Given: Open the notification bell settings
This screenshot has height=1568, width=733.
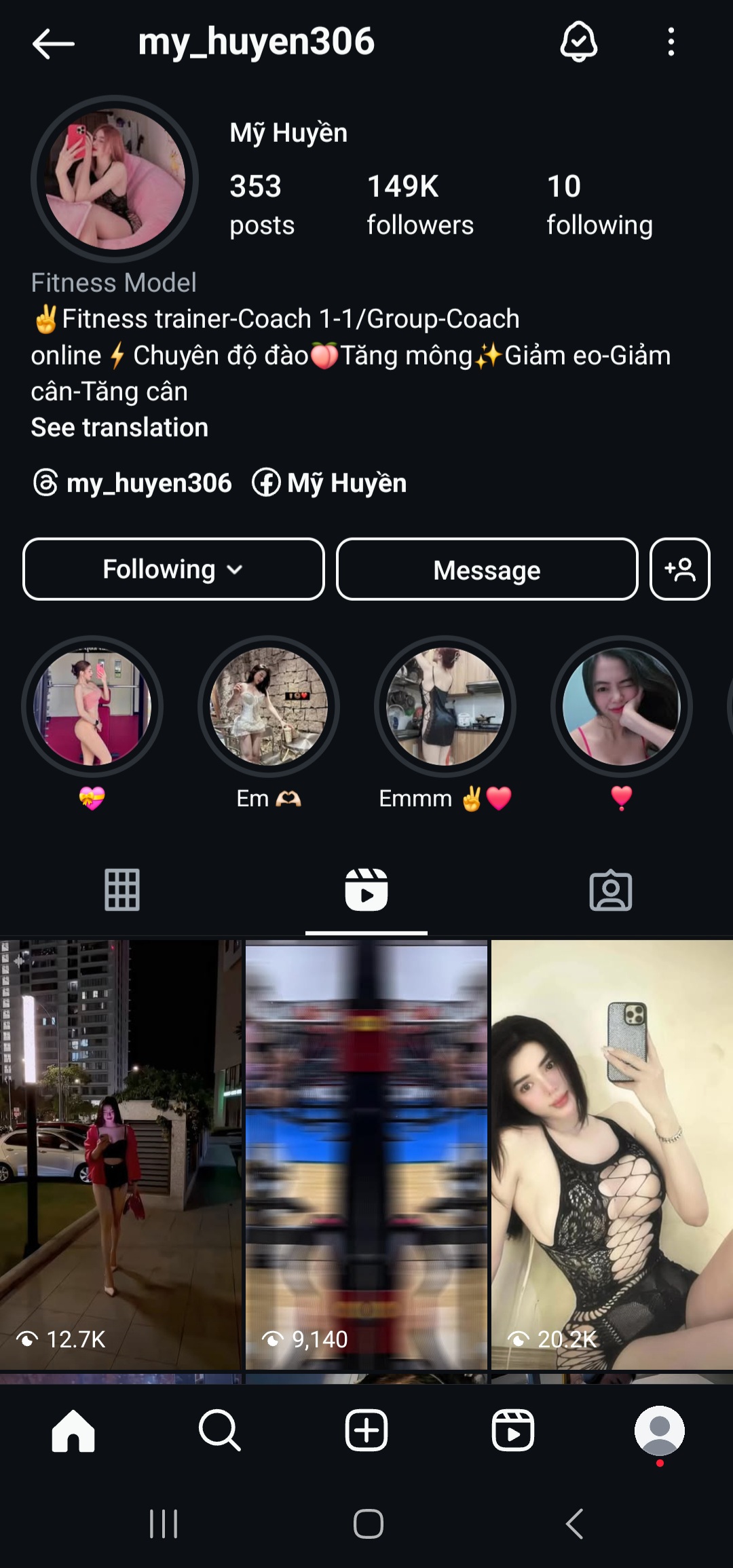Looking at the screenshot, I should tap(578, 42).
